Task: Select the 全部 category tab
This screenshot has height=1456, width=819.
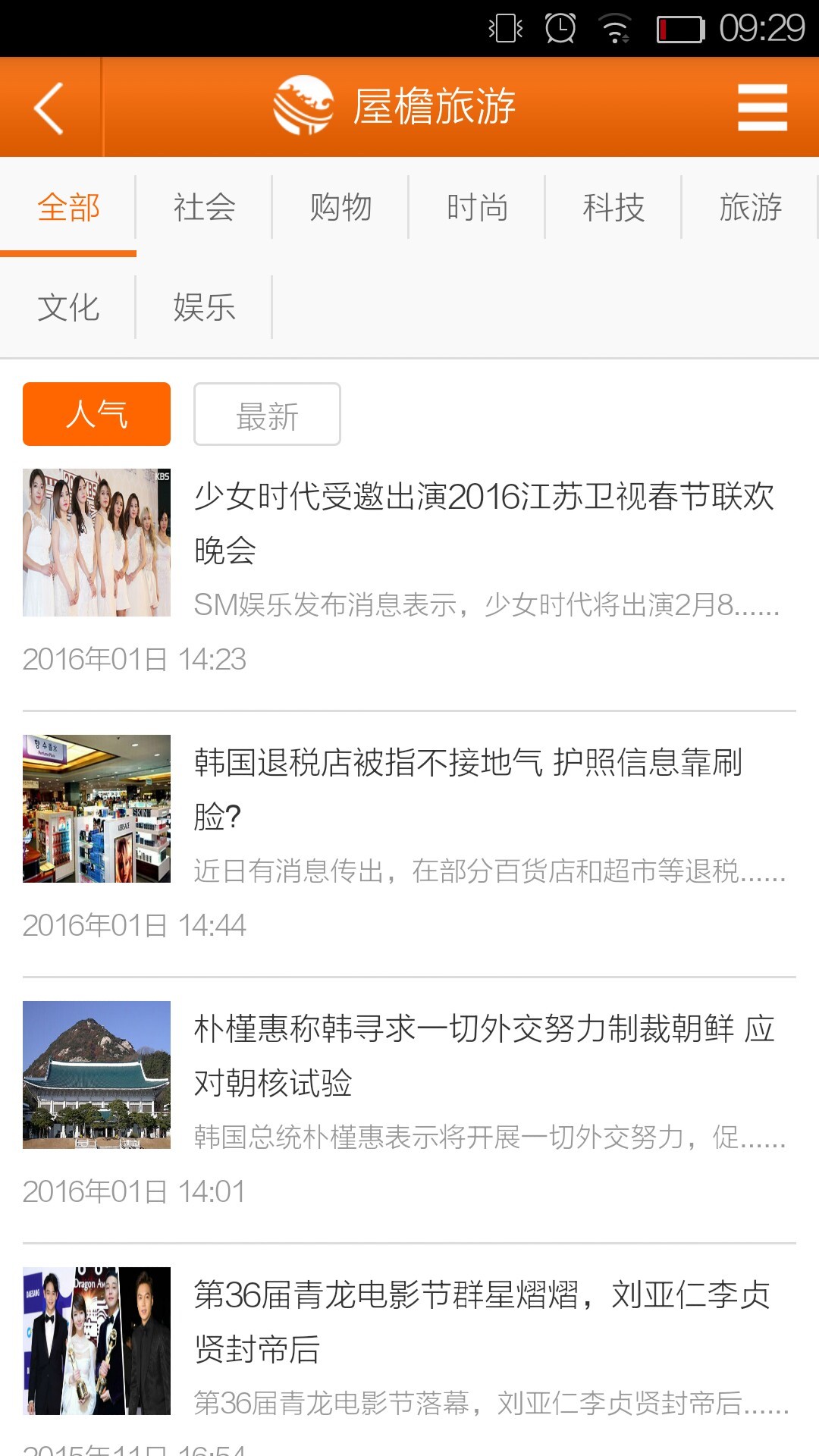Action: coord(68,208)
